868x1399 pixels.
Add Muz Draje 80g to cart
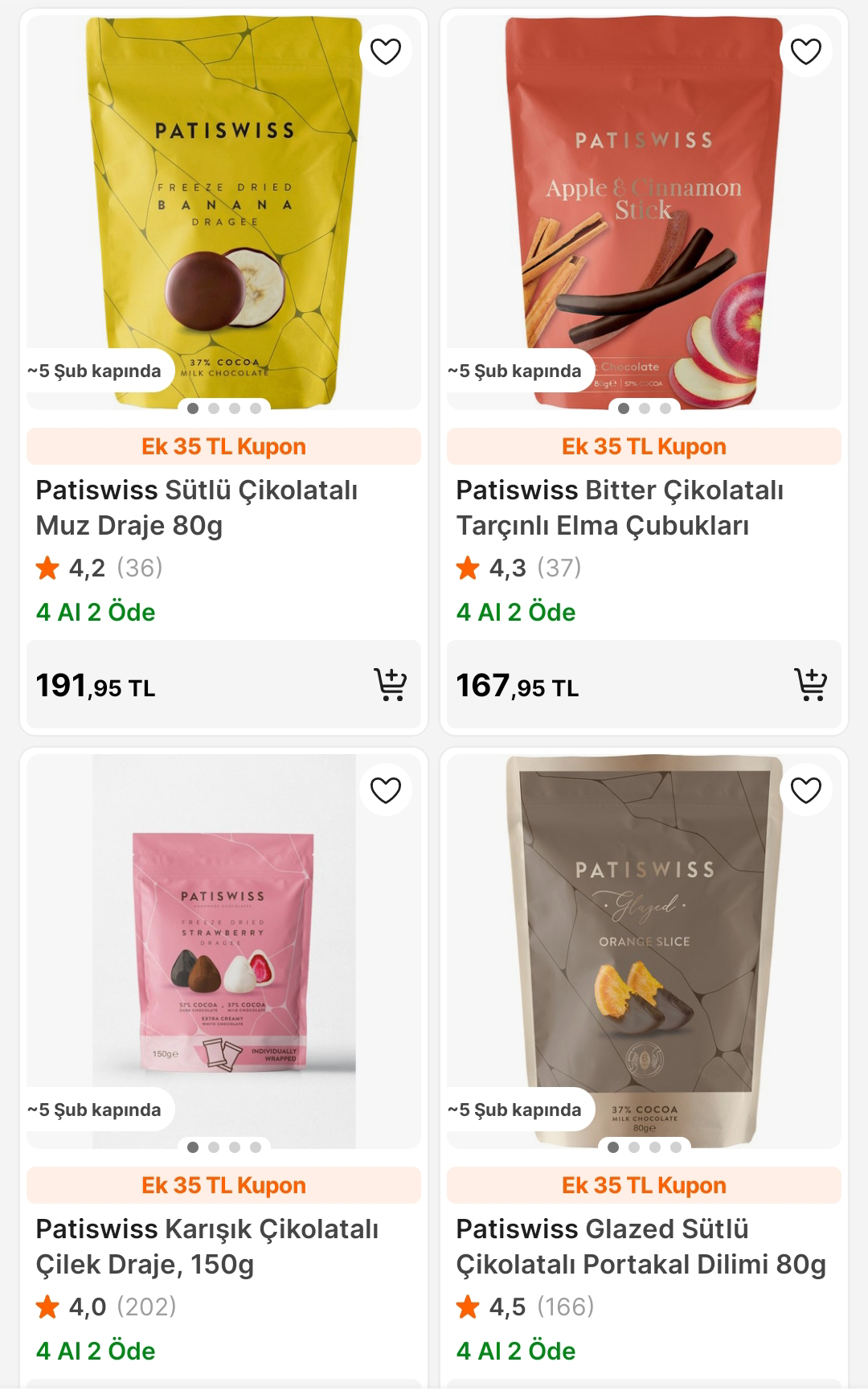(x=390, y=685)
